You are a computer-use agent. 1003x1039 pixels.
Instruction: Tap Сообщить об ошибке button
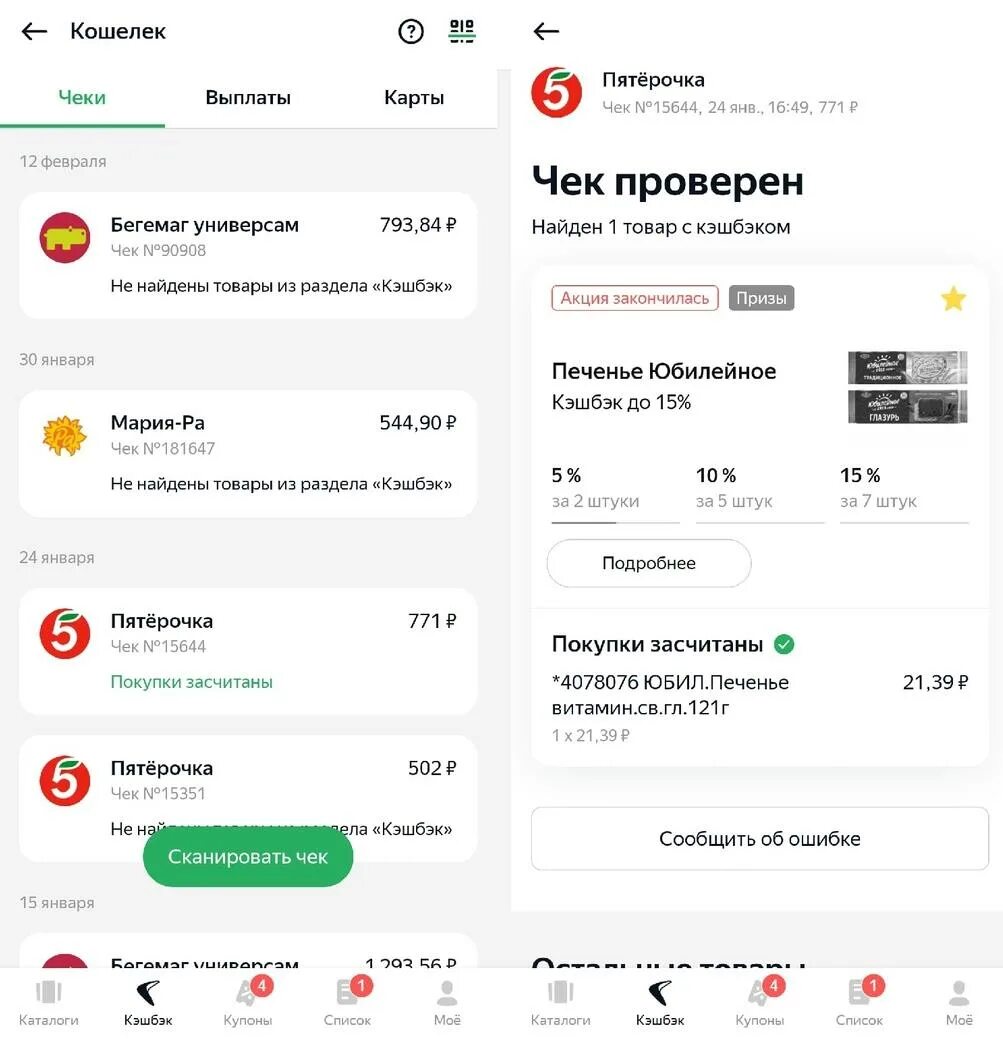(x=759, y=839)
